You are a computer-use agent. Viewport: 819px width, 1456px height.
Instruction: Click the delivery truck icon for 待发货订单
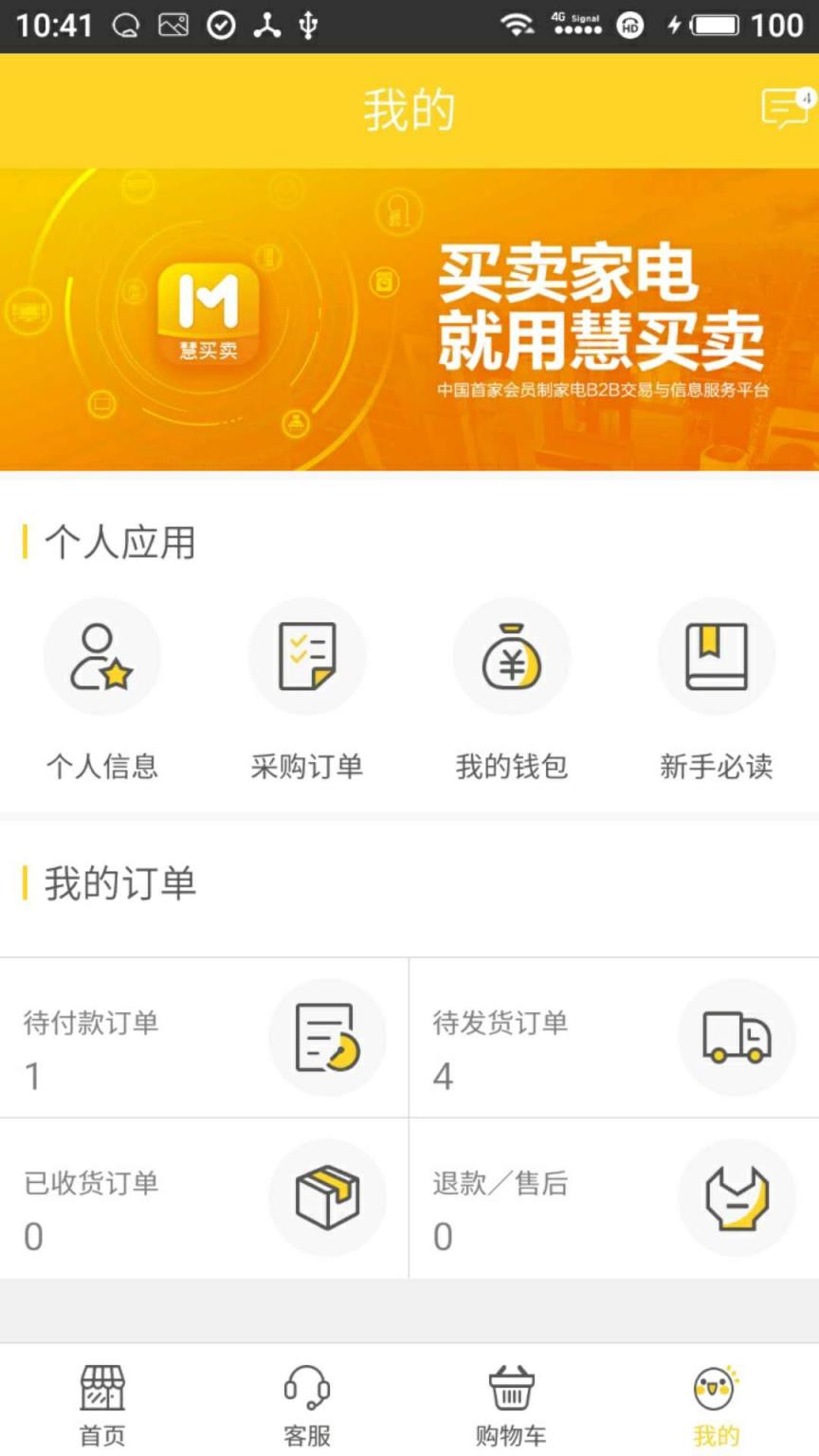(x=738, y=1036)
